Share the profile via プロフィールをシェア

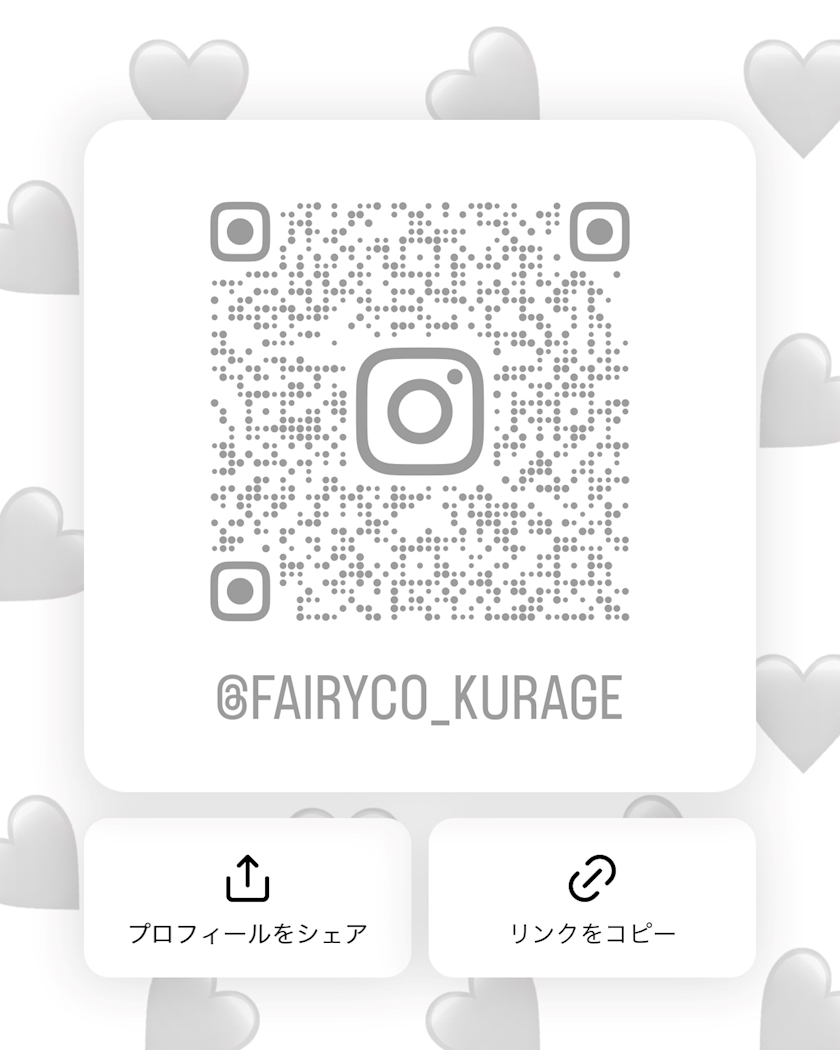247,897
